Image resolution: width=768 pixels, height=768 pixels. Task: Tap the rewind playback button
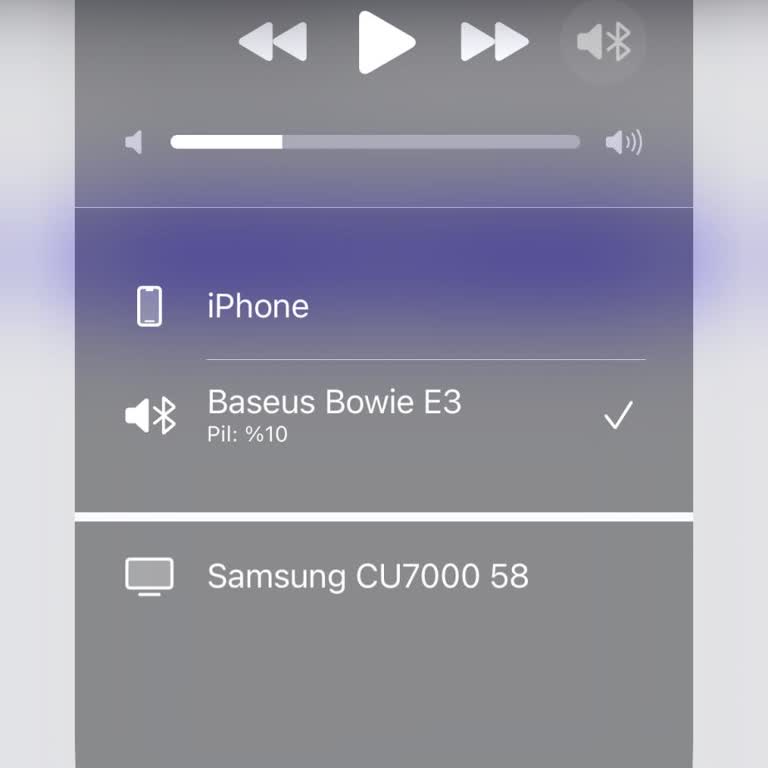[272, 42]
